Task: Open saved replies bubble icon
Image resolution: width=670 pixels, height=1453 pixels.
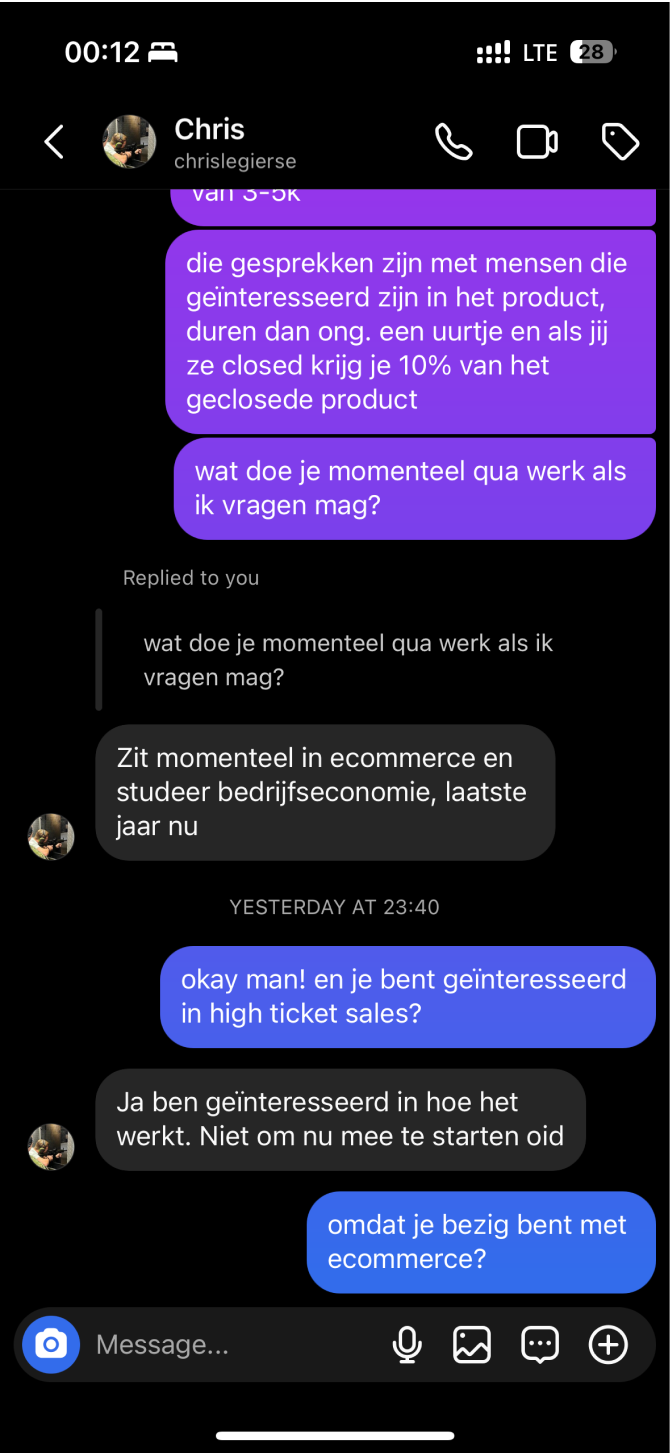Action: point(540,1345)
